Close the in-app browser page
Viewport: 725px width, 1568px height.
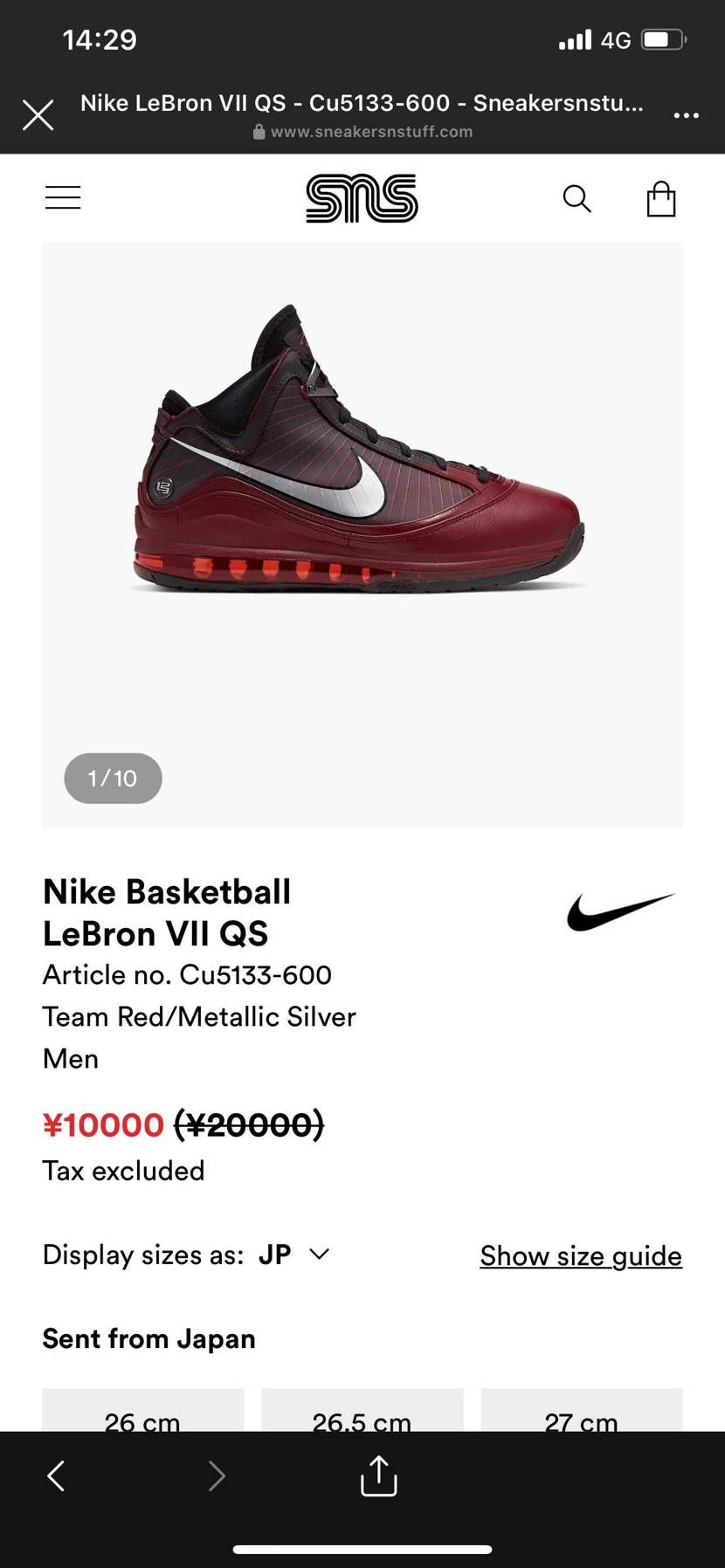click(38, 115)
